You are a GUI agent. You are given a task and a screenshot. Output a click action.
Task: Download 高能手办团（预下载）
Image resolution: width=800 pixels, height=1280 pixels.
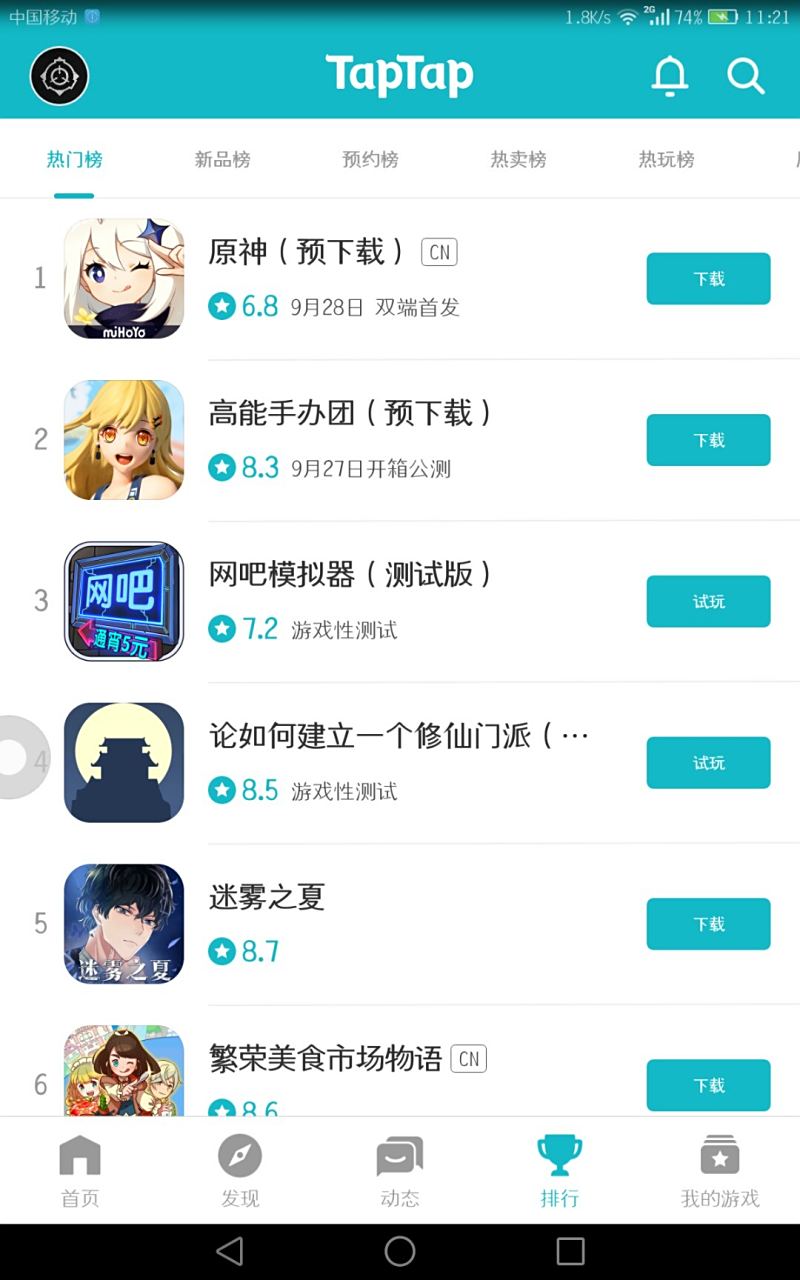tap(708, 440)
